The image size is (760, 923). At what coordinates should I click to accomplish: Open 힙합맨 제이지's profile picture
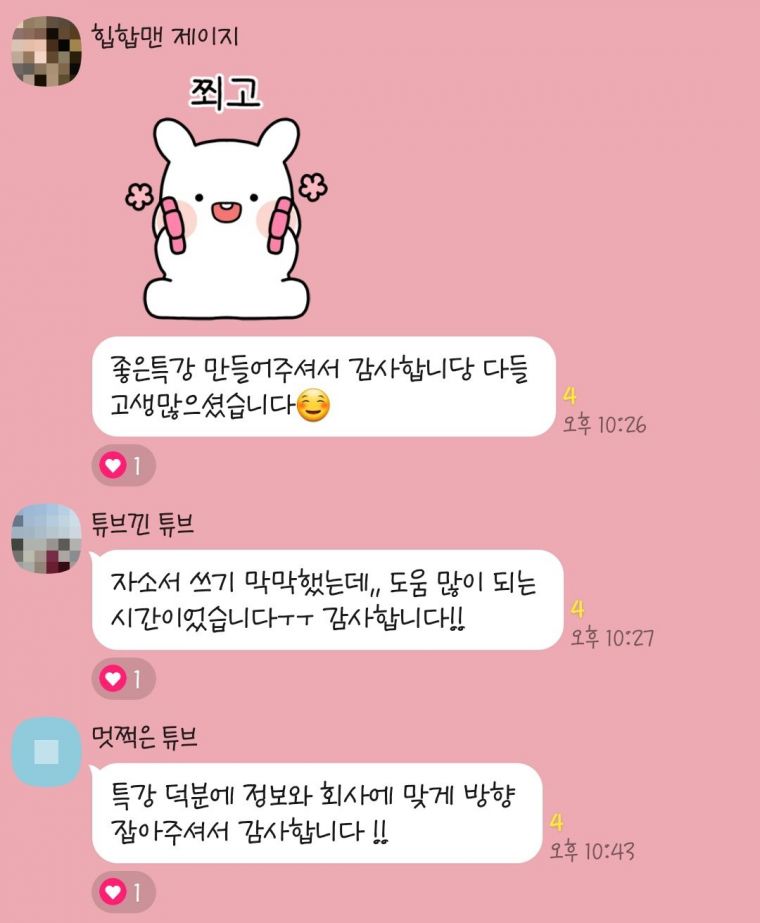pyautogui.click(x=46, y=51)
